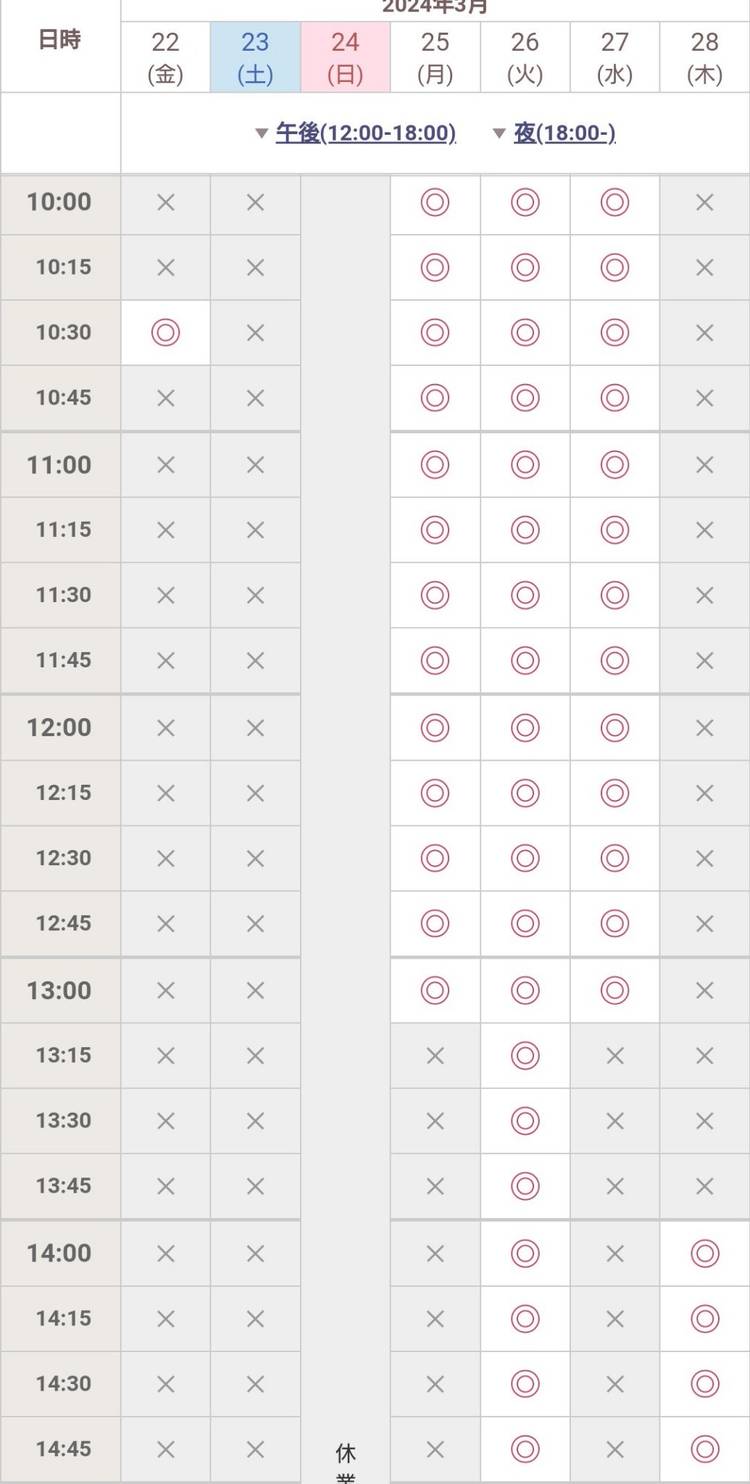Viewport: 750px width, 1484px height.
Task: Pick the 11:00 slot on Monday 25
Action: click(x=435, y=465)
